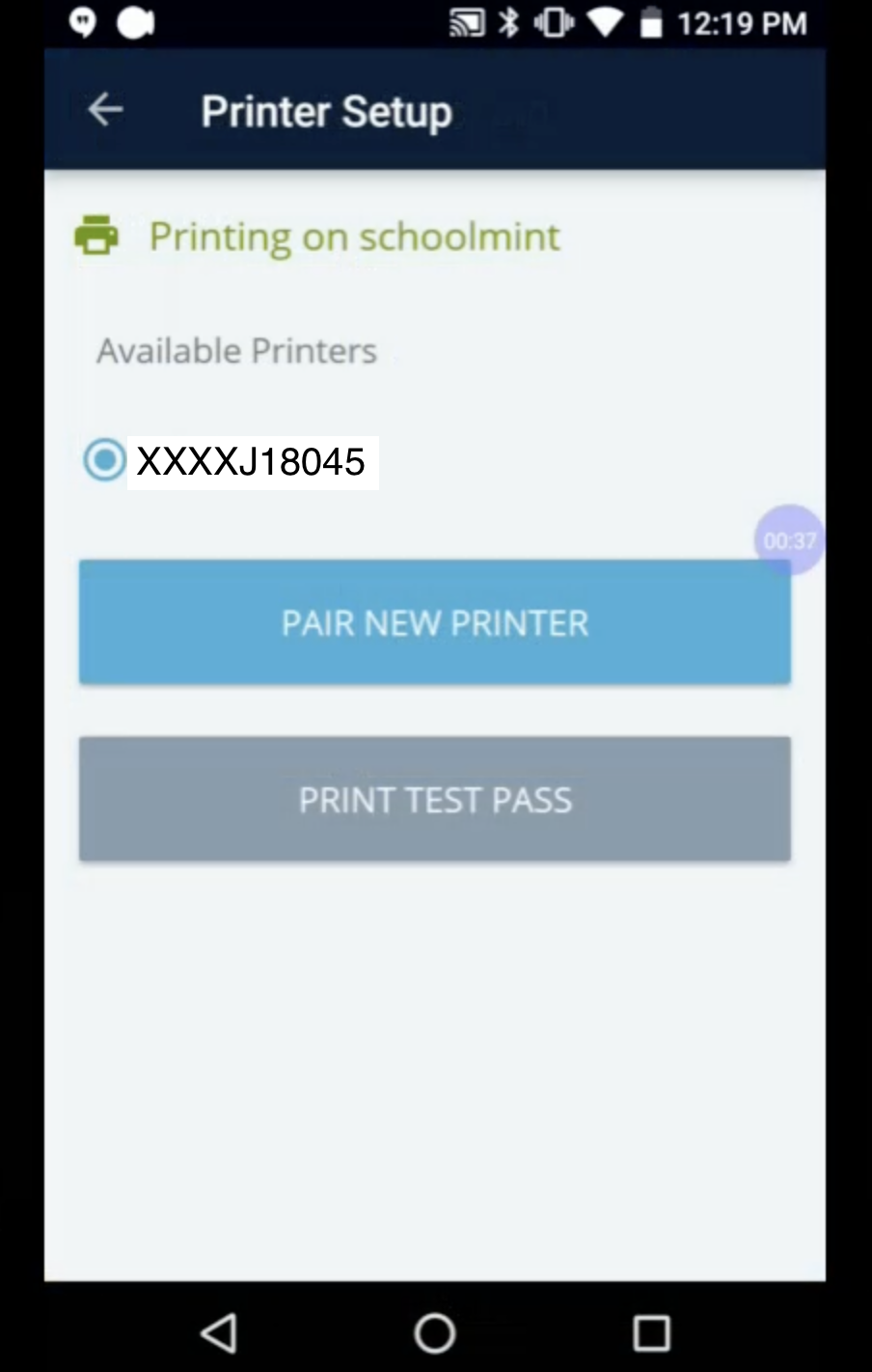Screen dimensions: 872x1372
Task: Tap the PRINT TEST PASS button
Action: pyautogui.click(x=435, y=799)
